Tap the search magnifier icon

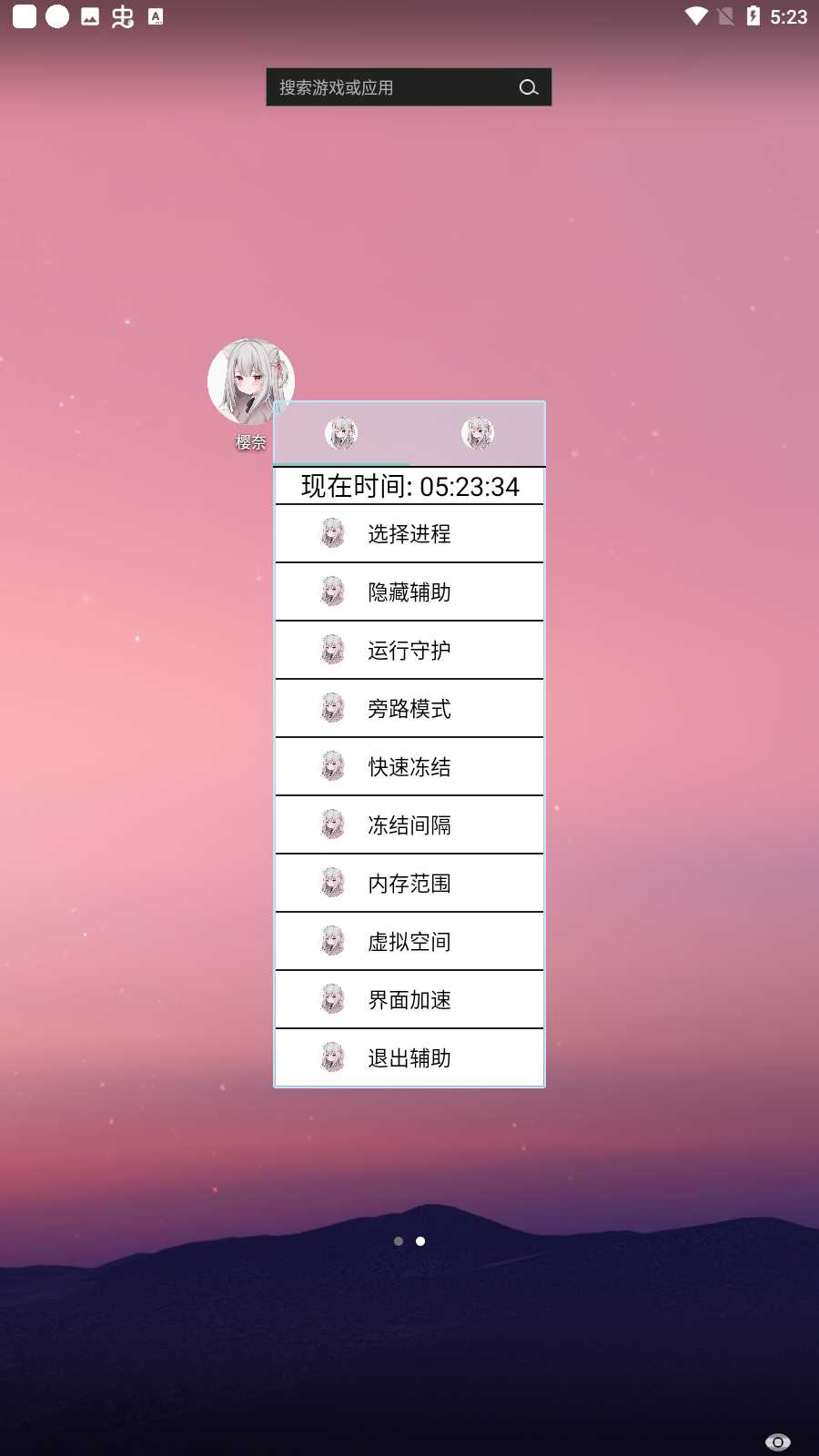pyautogui.click(x=529, y=87)
